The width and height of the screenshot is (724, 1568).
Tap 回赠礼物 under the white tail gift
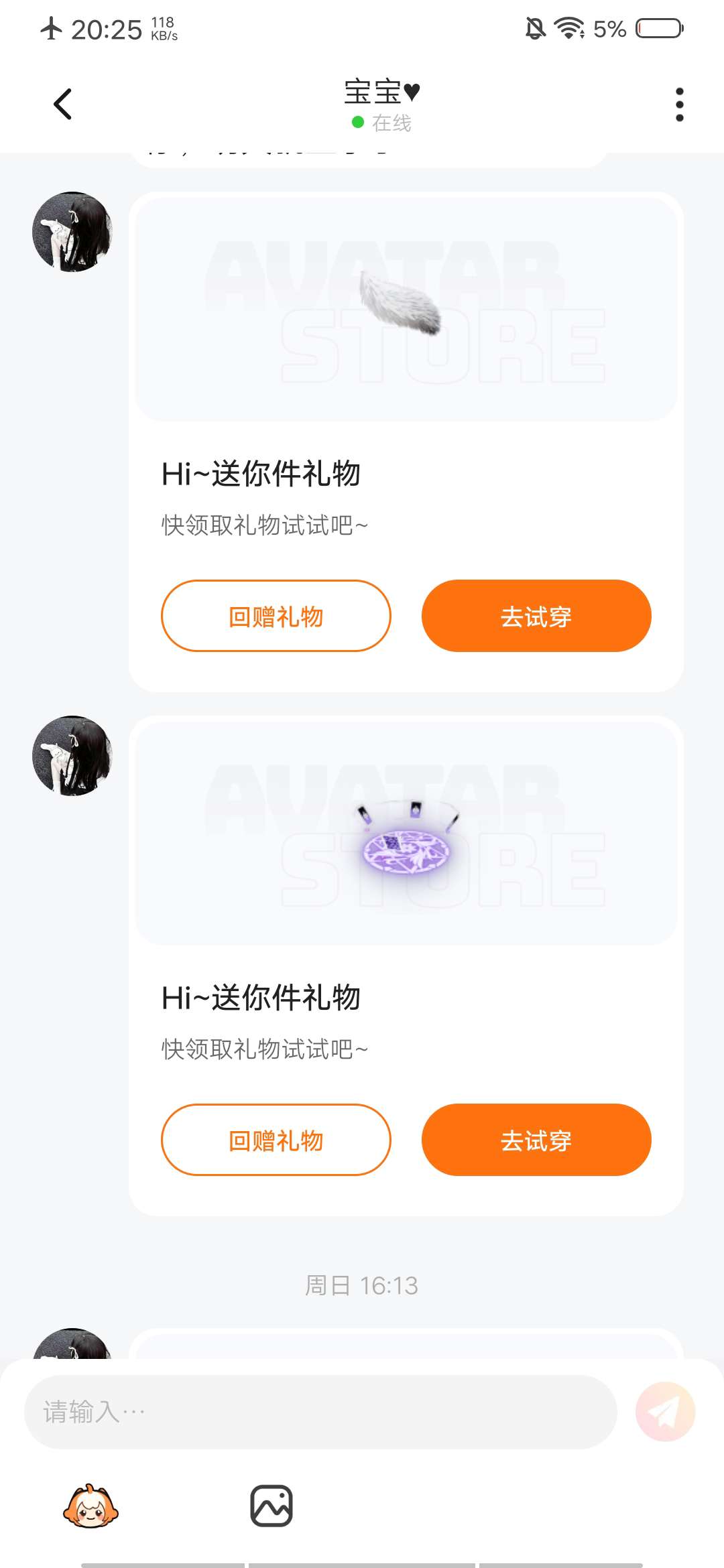click(x=276, y=616)
